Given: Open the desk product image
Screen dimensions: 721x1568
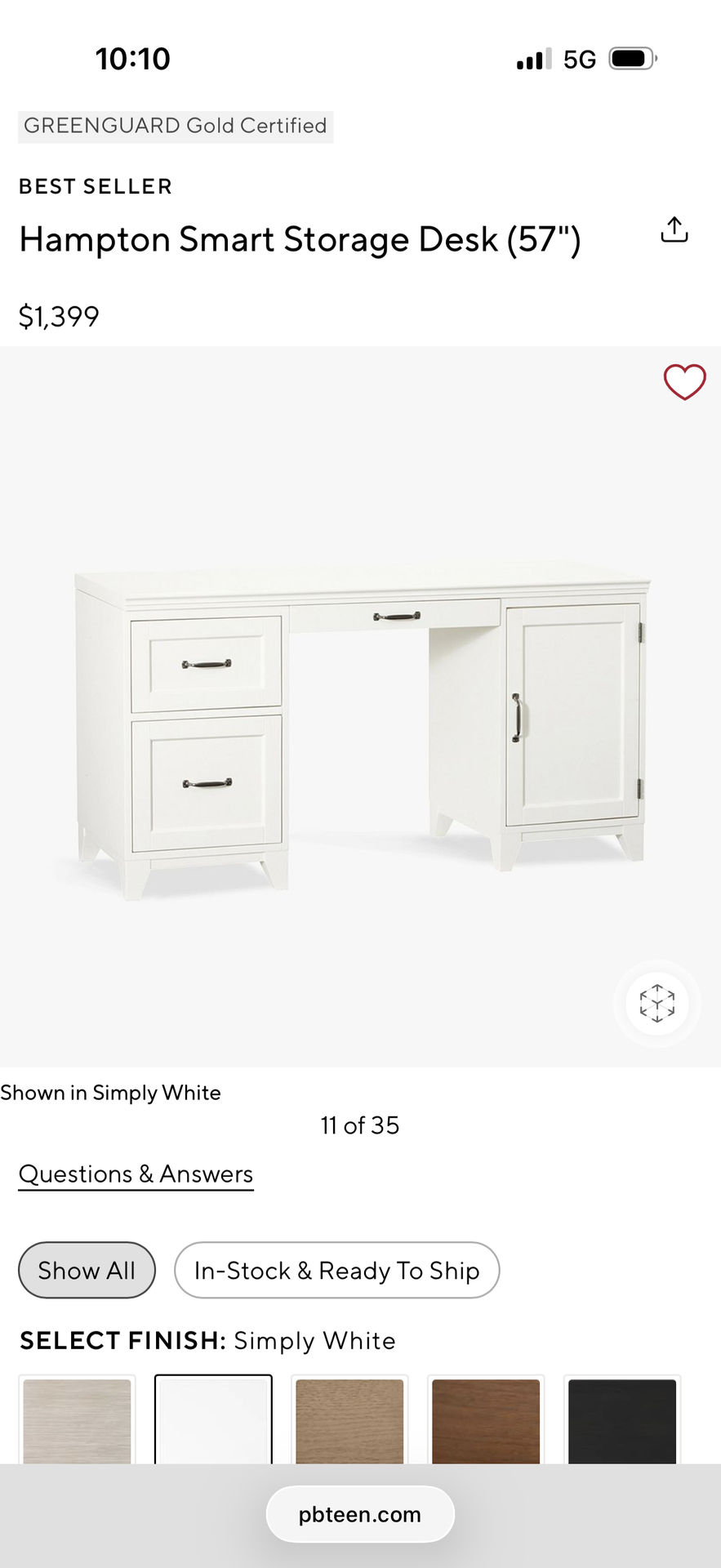Looking at the screenshot, I should pyautogui.click(x=359, y=719).
